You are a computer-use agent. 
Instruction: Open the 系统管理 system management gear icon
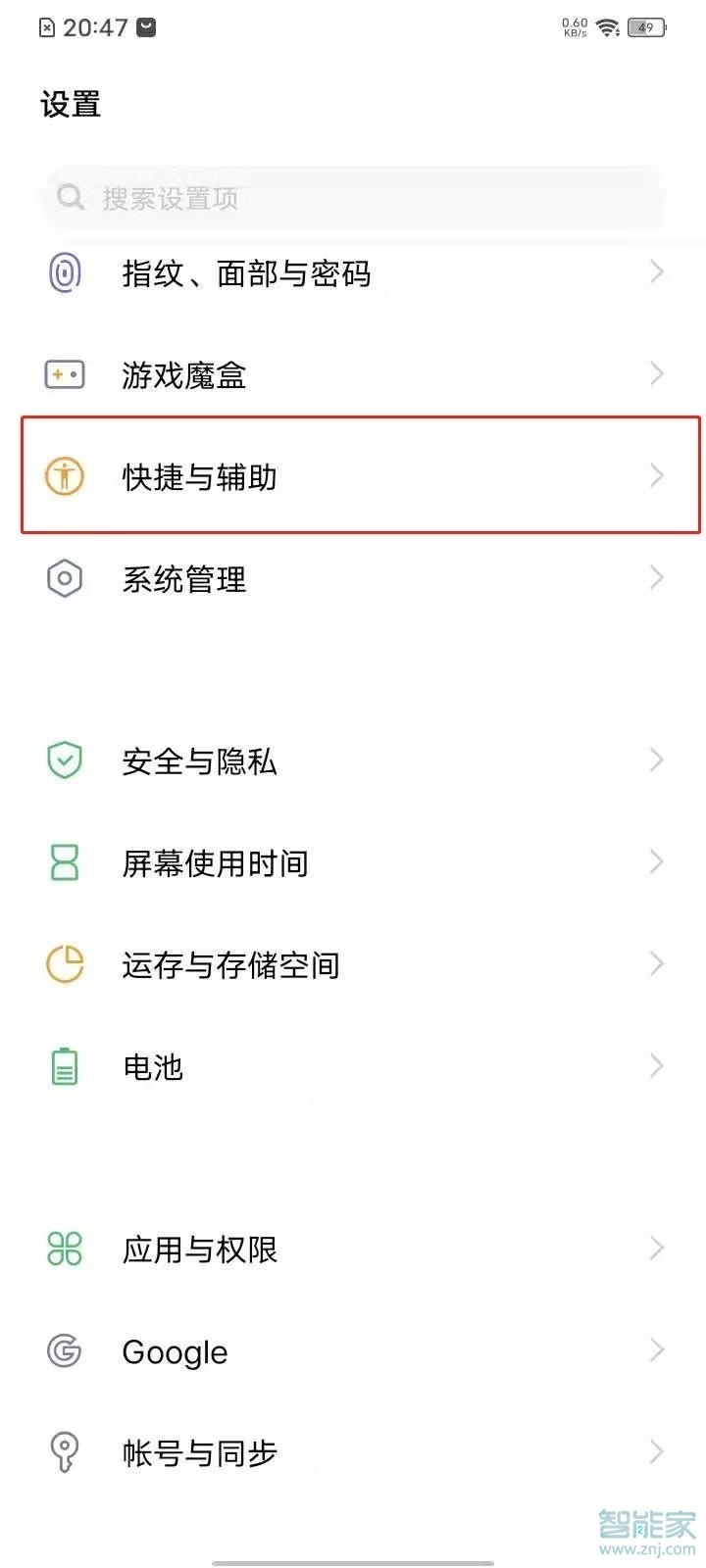(64, 578)
